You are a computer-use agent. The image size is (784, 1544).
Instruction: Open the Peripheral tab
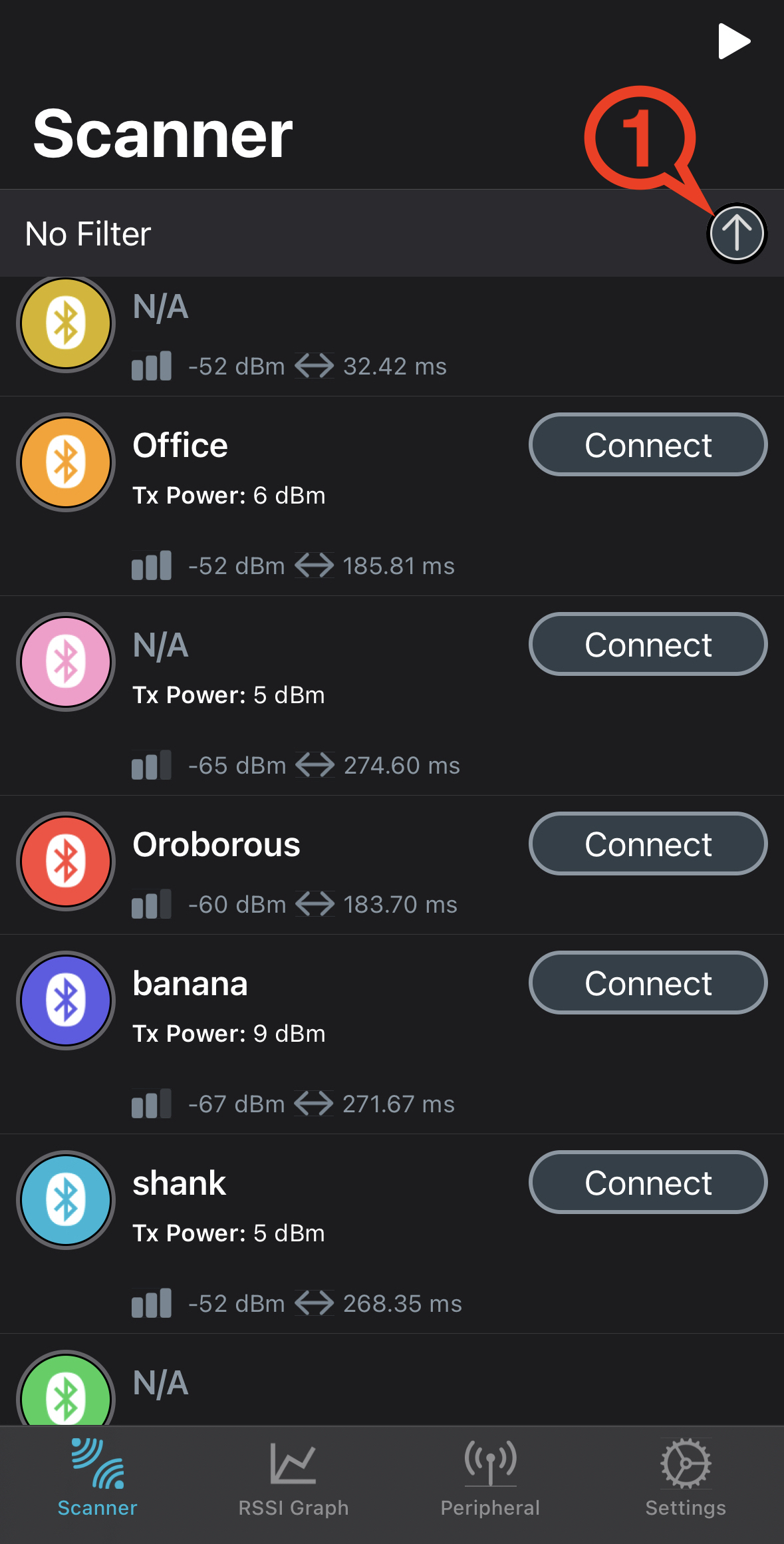(x=490, y=1478)
